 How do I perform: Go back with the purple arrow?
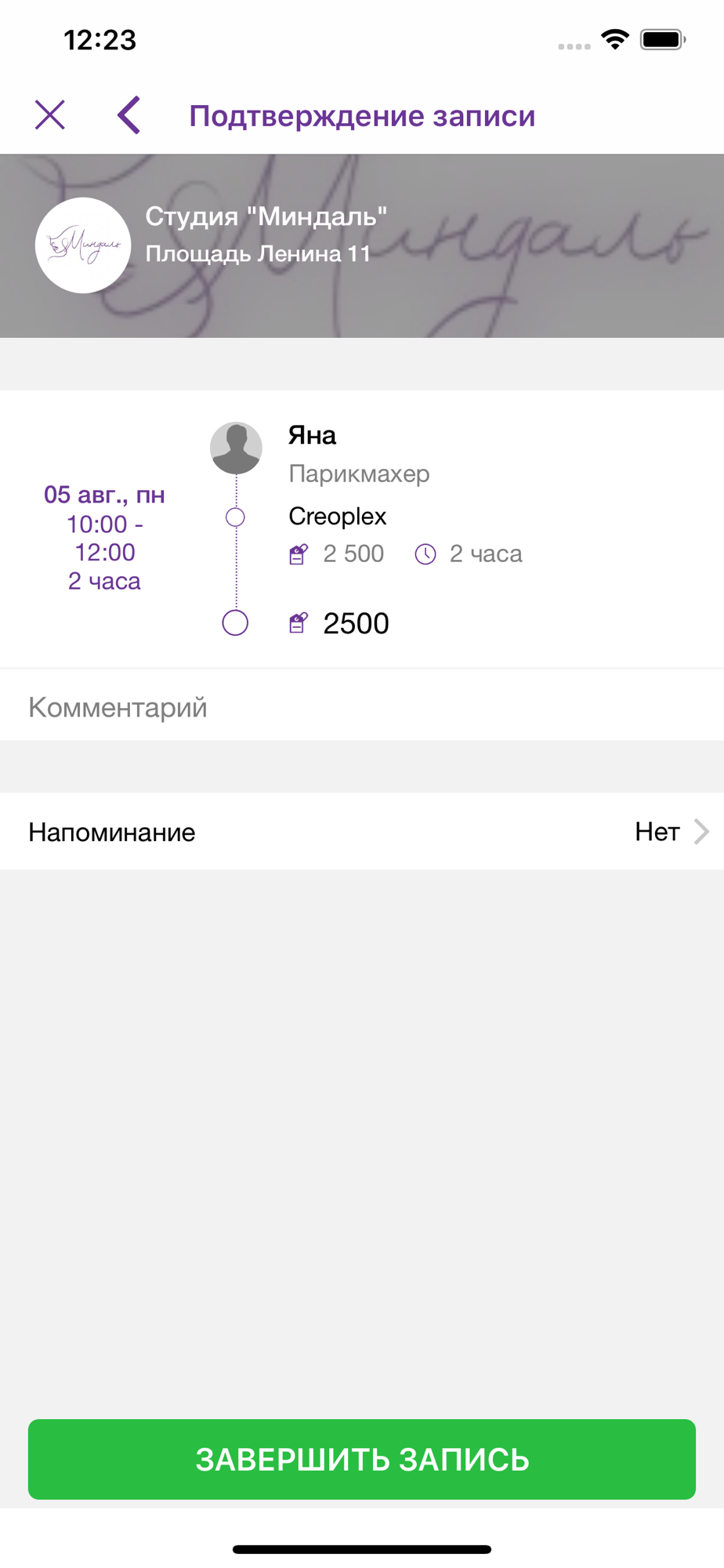tap(129, 115)
